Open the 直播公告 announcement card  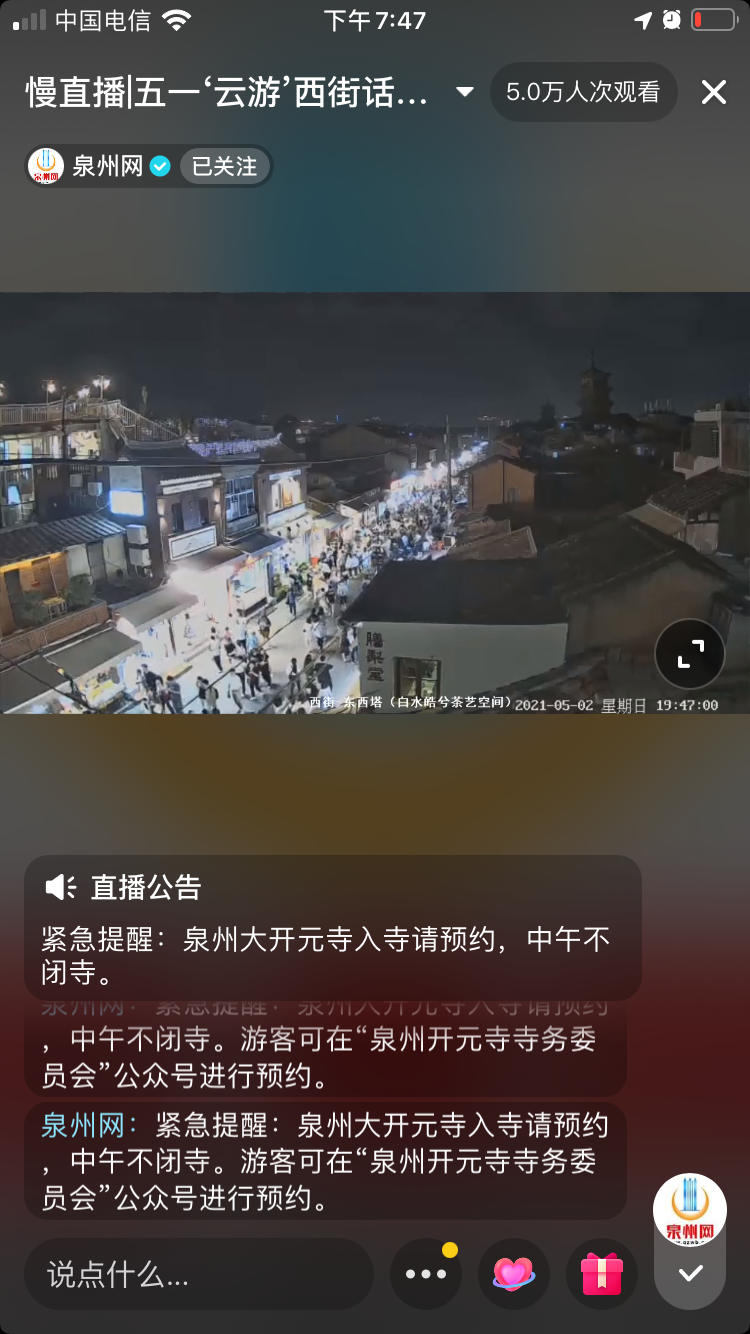(x=332, y=926)
